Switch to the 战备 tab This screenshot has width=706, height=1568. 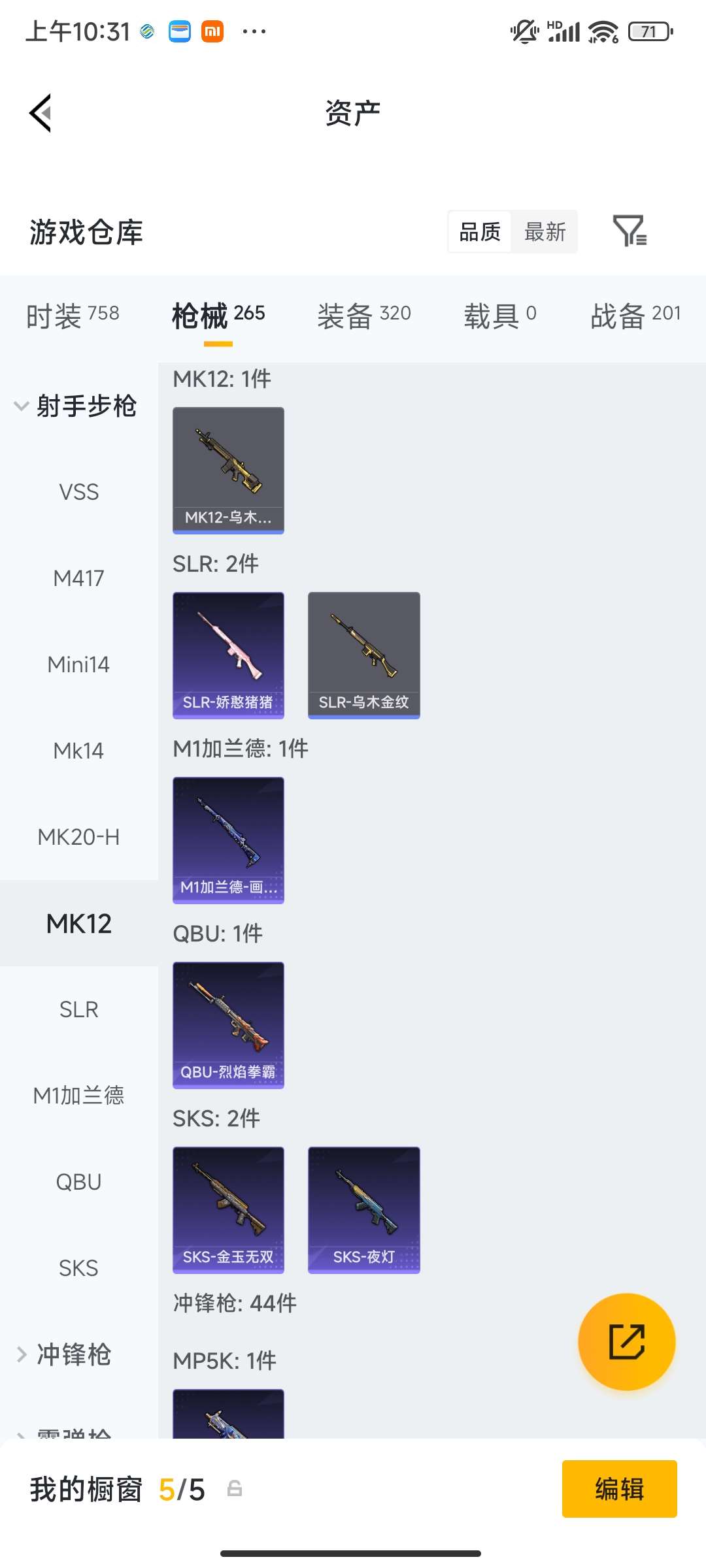pos(635,316)
